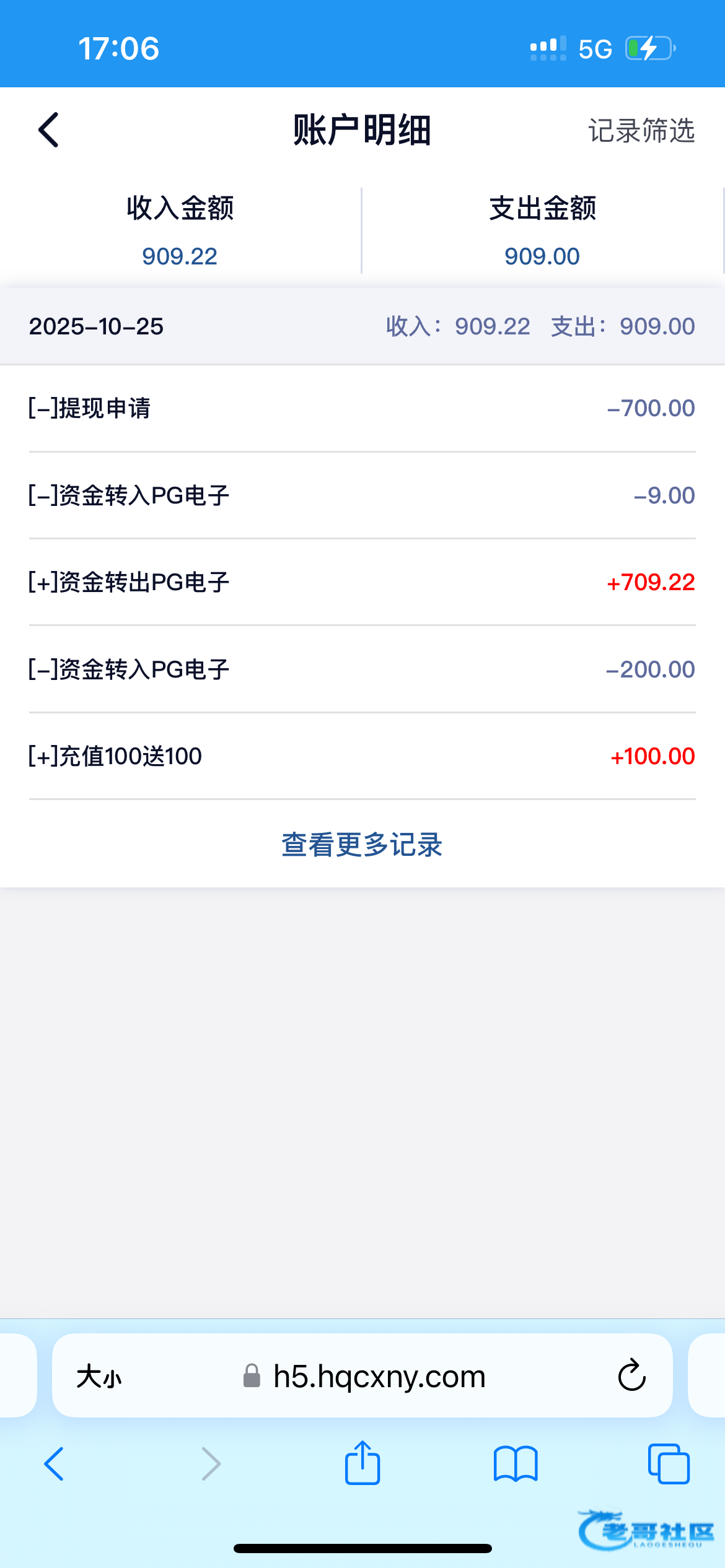This screenshot has width=725, height=1568.
Task: Tap 查看更多记录 to load more records
Action: (362, 845)
